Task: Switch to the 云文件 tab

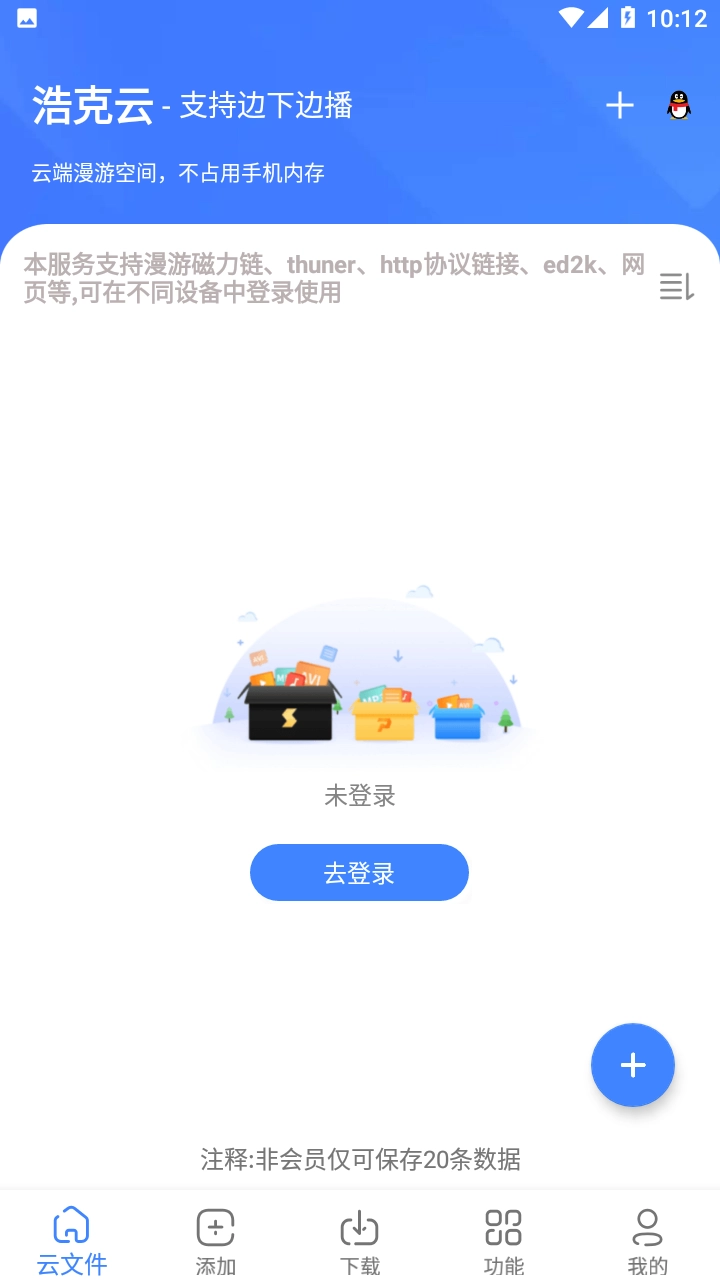Action: point(71,1240)
